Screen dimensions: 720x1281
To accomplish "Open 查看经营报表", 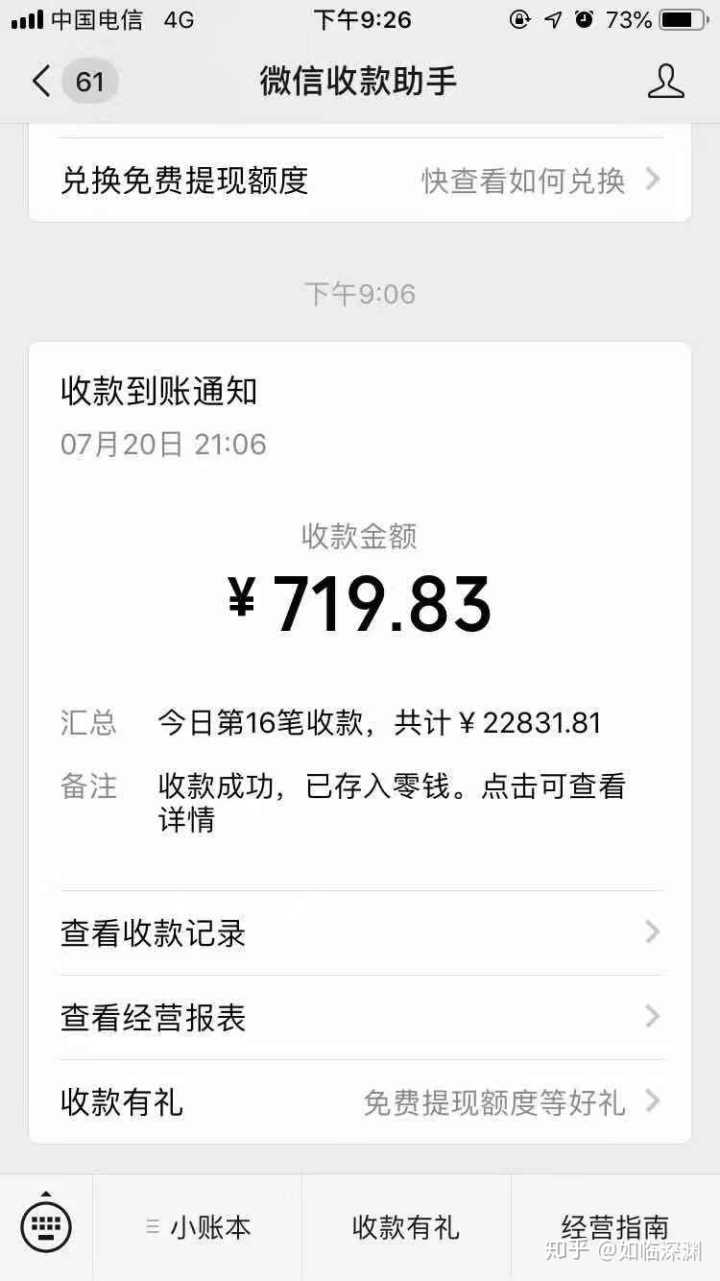I will 360,1018.
